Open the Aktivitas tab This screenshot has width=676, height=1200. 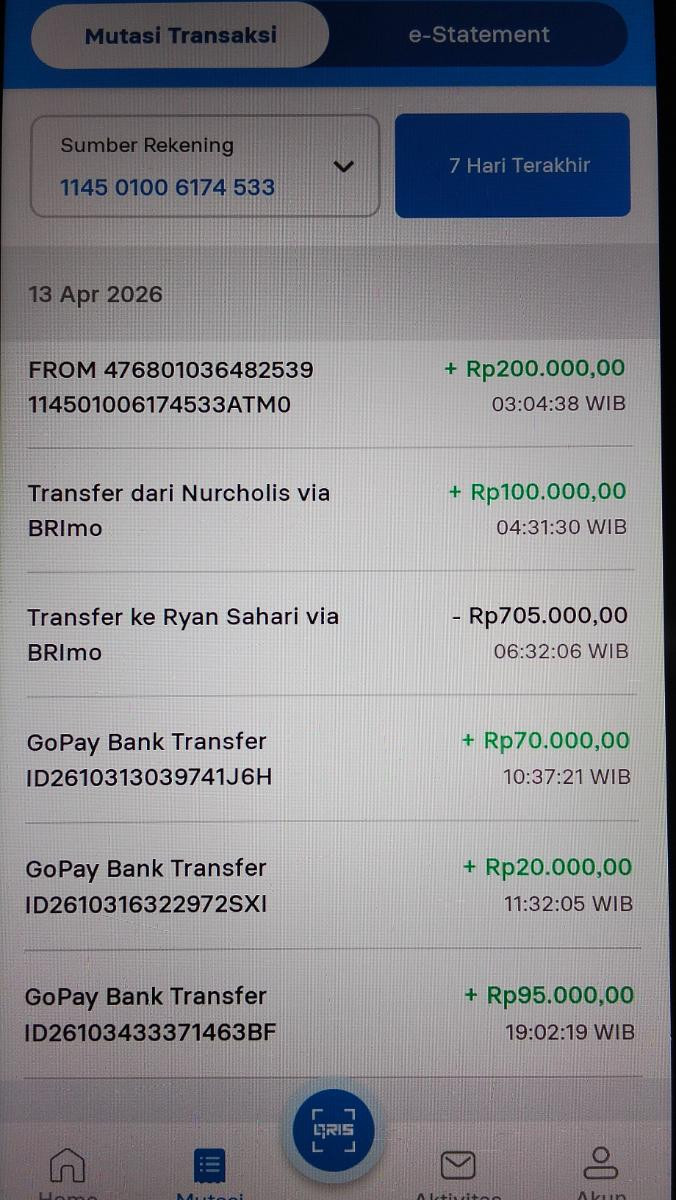pyautogui.click(x=458, y=1168)
